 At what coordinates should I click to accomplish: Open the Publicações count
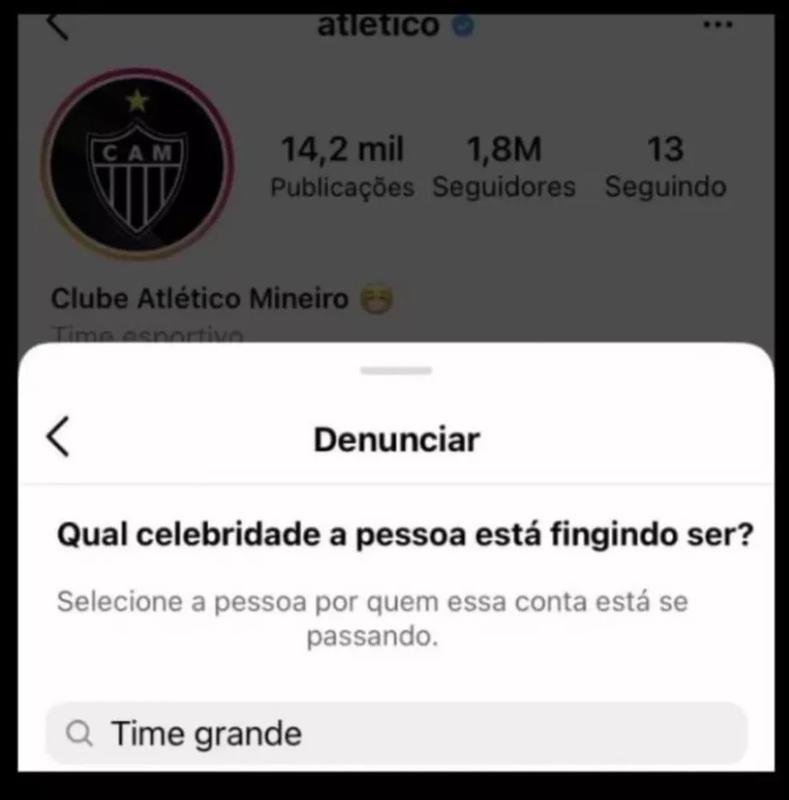click(341, 165)
